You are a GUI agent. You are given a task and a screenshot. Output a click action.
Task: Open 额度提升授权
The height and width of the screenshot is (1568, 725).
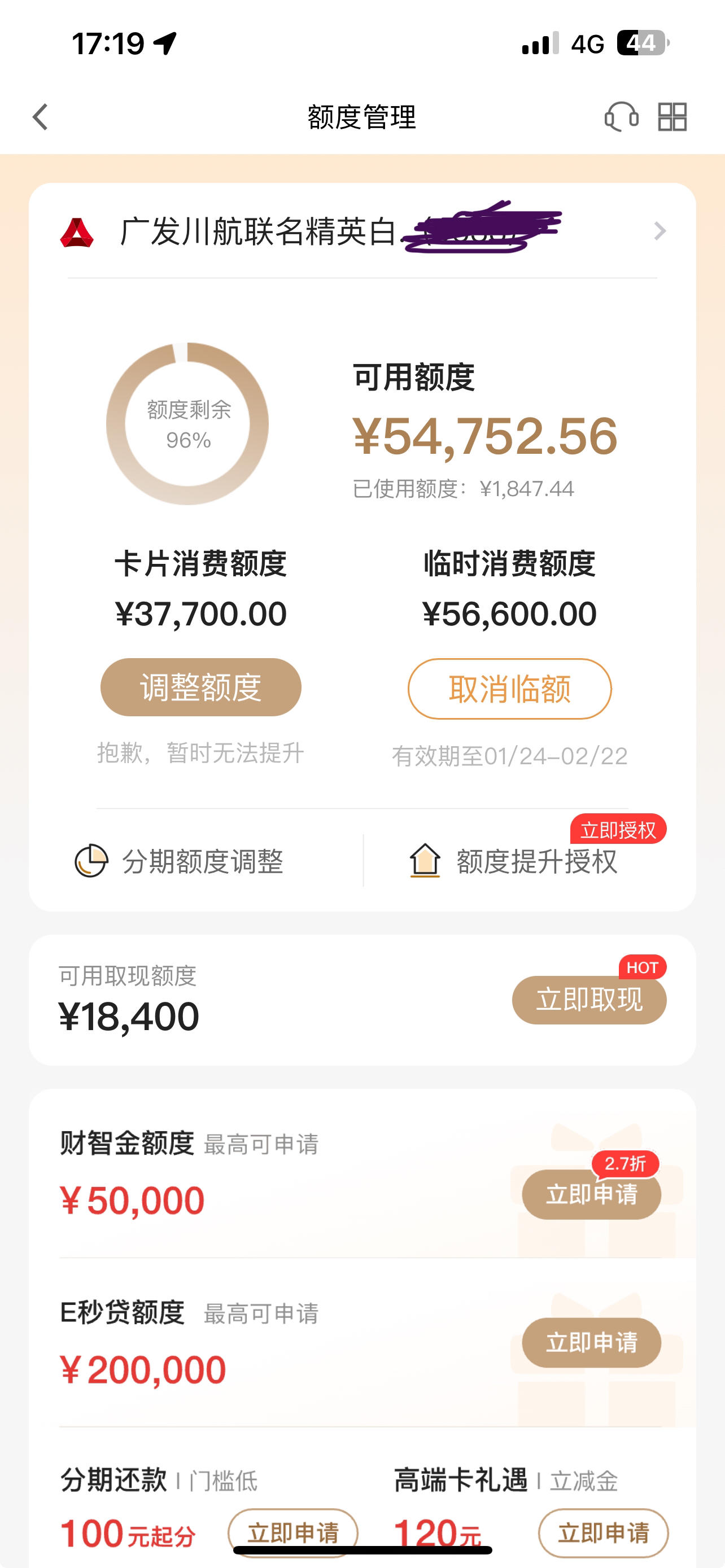(514, 861)
